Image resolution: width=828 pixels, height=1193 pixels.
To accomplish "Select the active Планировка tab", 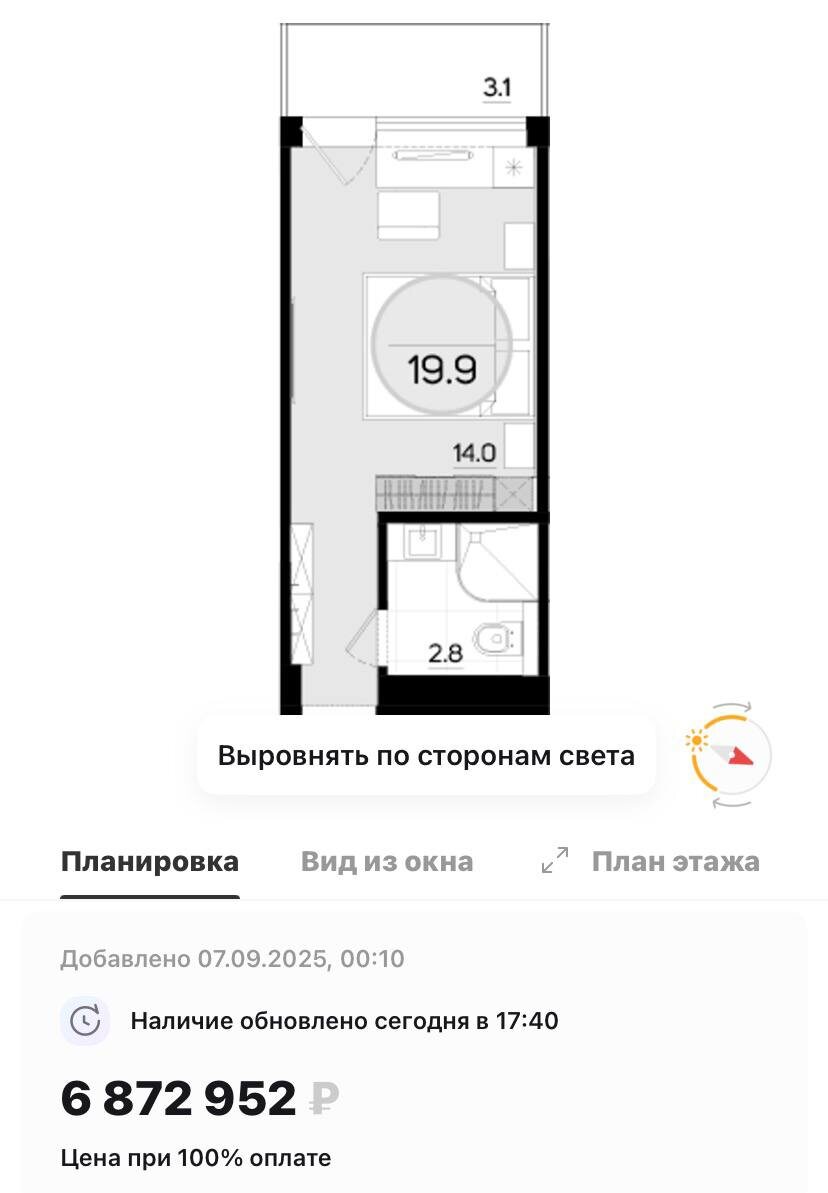I will 151,861.
